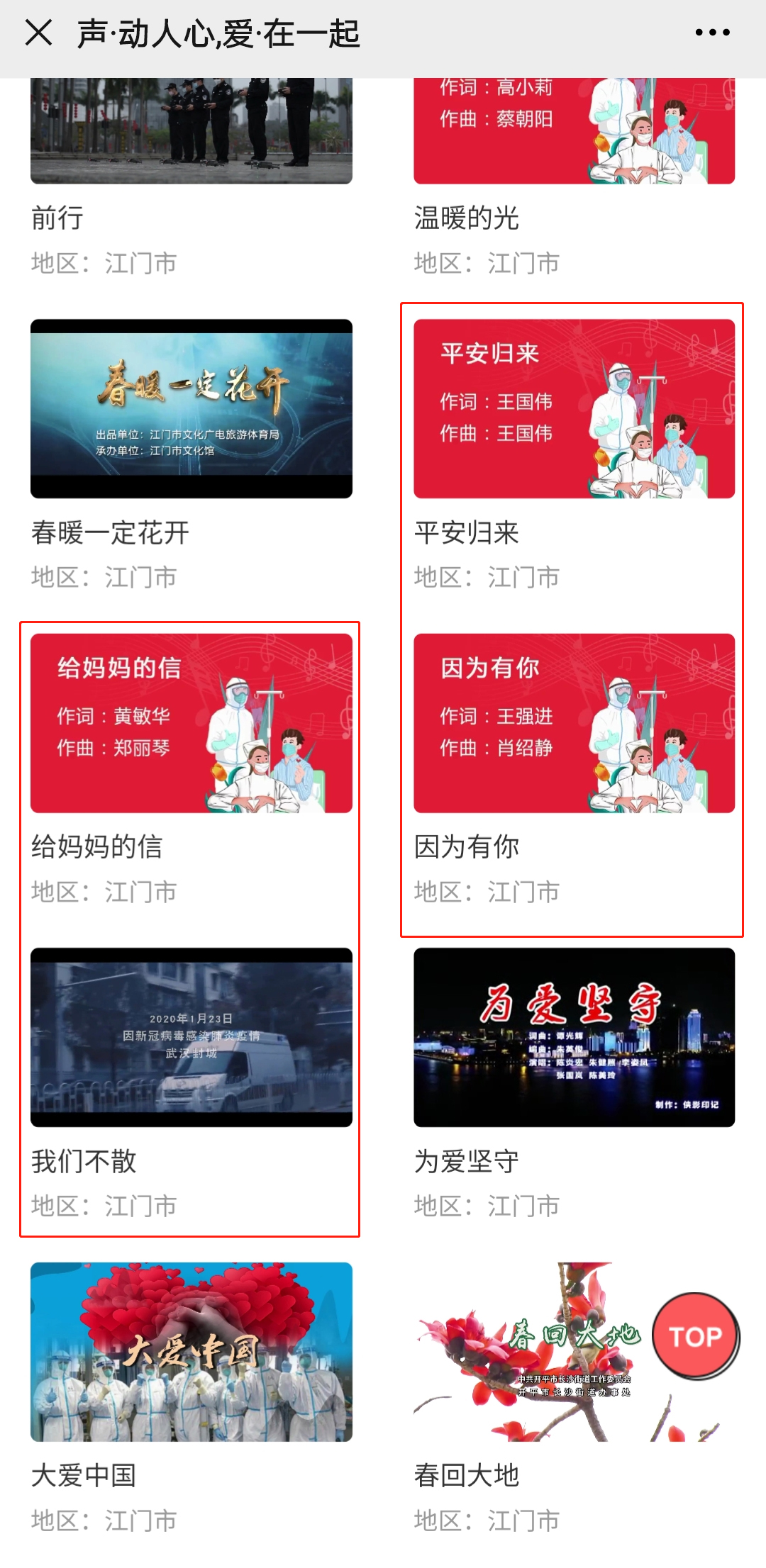Image resolution: width=766 pixels, height=1568 pixels.
Task: Close the page with the X icon
Action: click(x=38, y=33)
